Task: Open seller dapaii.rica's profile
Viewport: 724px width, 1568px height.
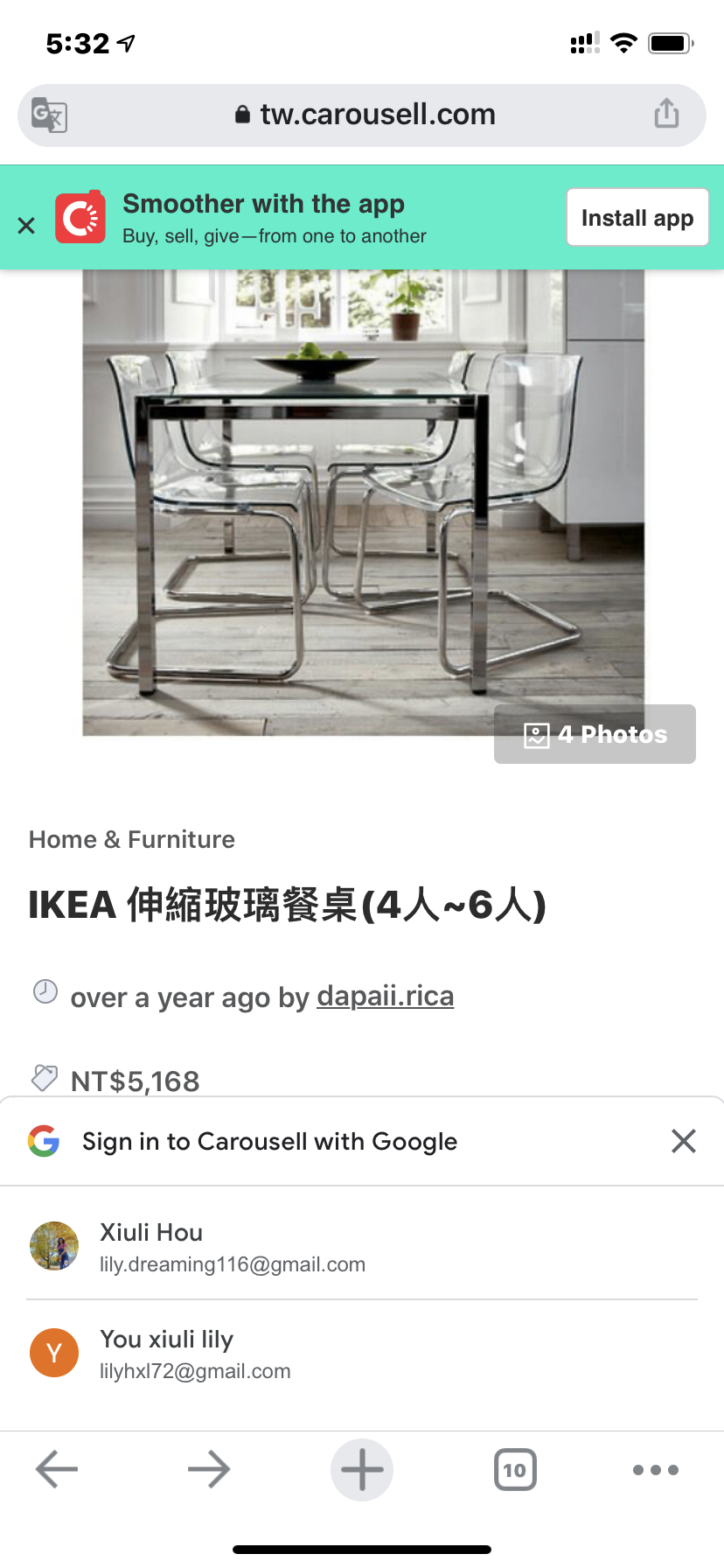Action: click(385, 996)
